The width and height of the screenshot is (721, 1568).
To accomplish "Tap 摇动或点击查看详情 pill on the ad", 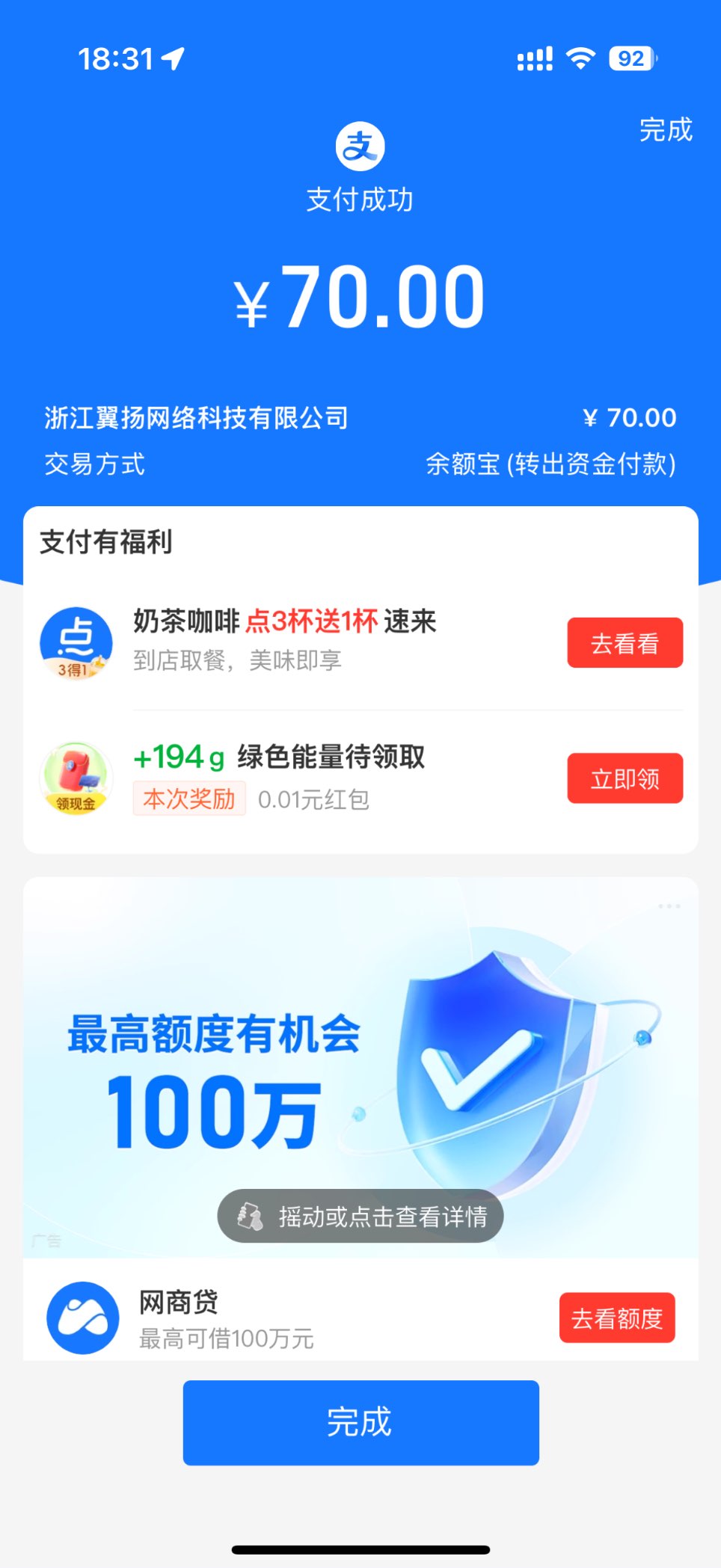I will pyautogui.click(x=360, y=1217).
